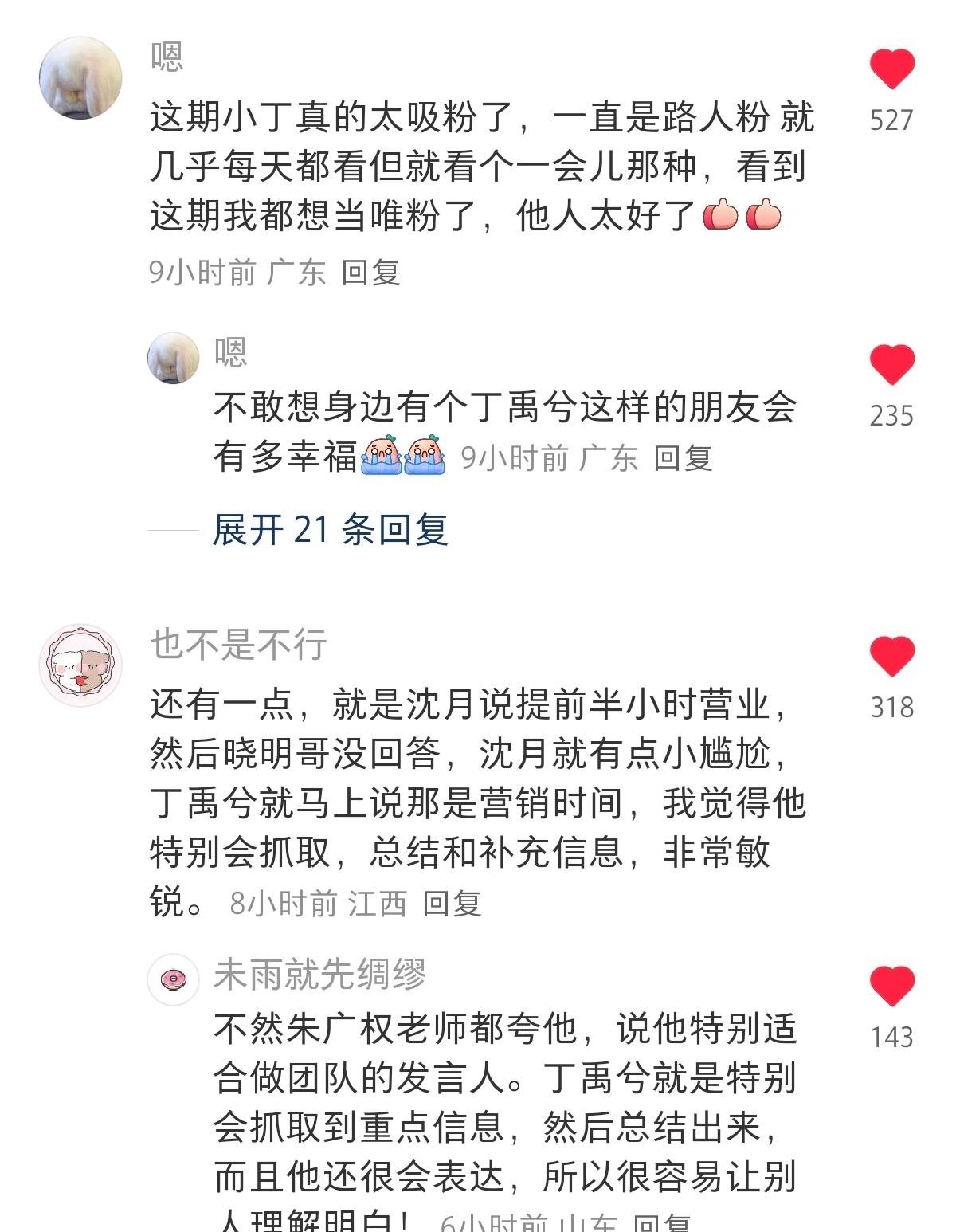Open 未雨就先绸缪's profile avatar
Image resolution: width=956 pixels, height=1232 pixels.
173,979
